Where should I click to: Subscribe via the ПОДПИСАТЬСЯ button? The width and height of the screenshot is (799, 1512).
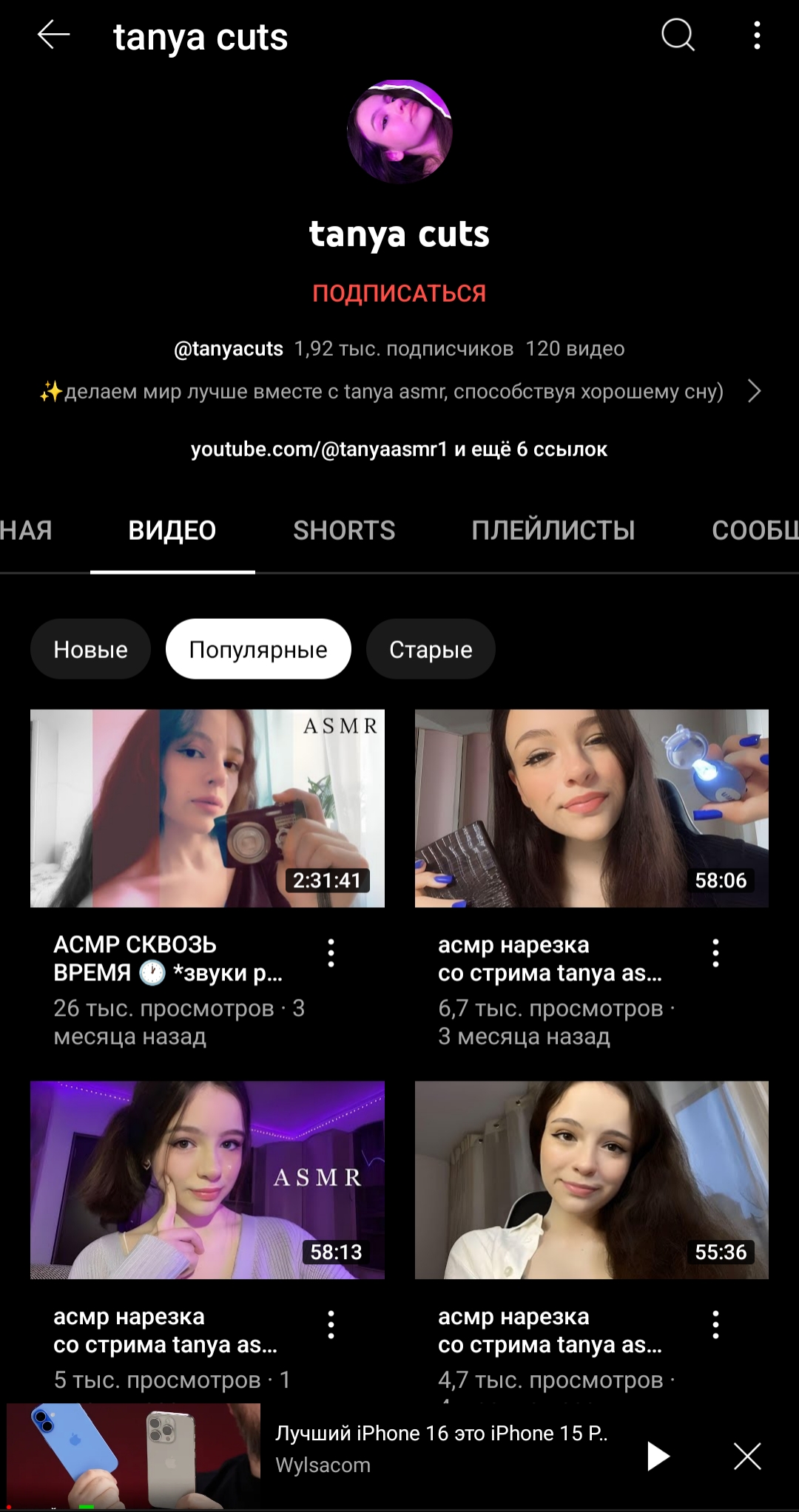[x=399, y=294]
